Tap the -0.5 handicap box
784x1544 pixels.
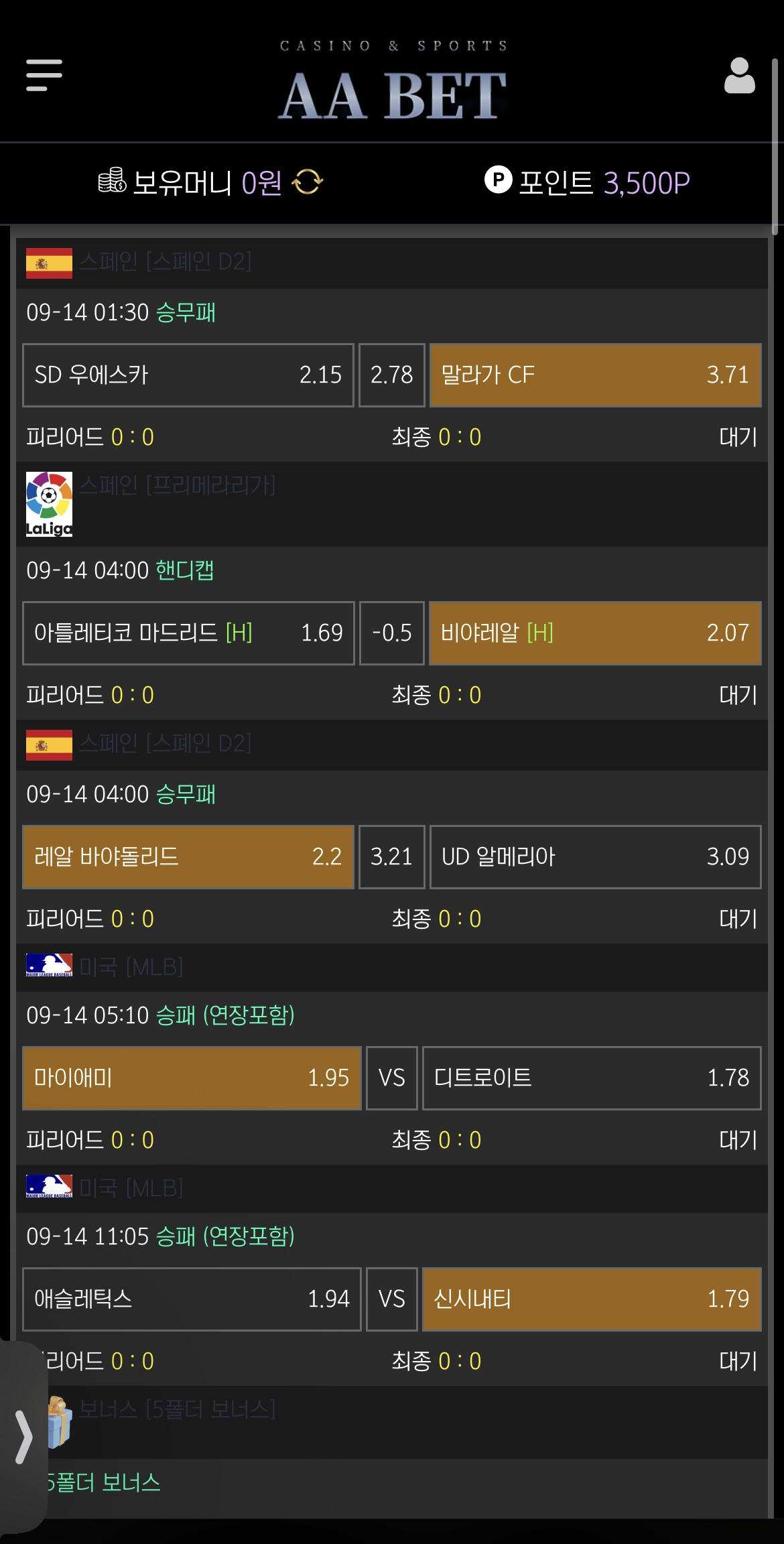tap(392, 633)
